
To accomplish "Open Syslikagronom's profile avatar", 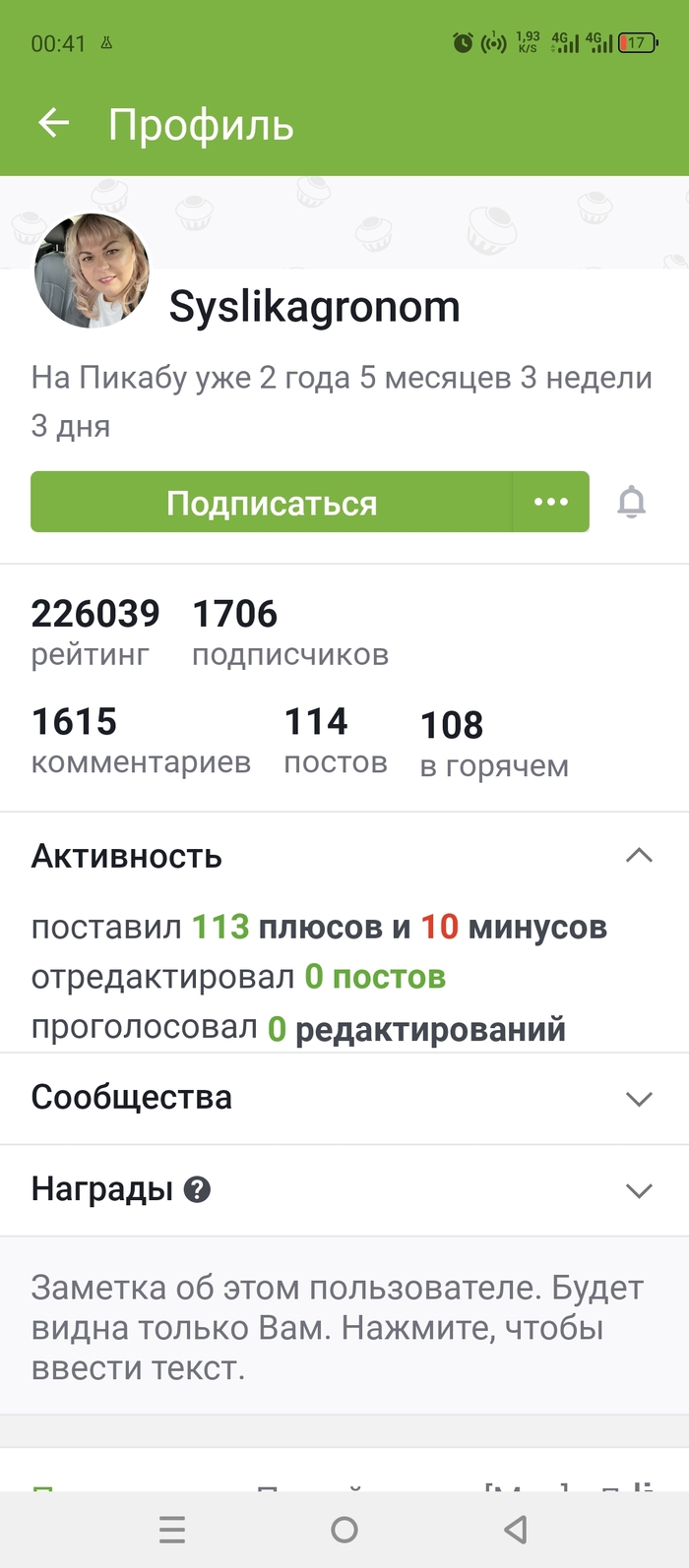I will tap(93, 271).
